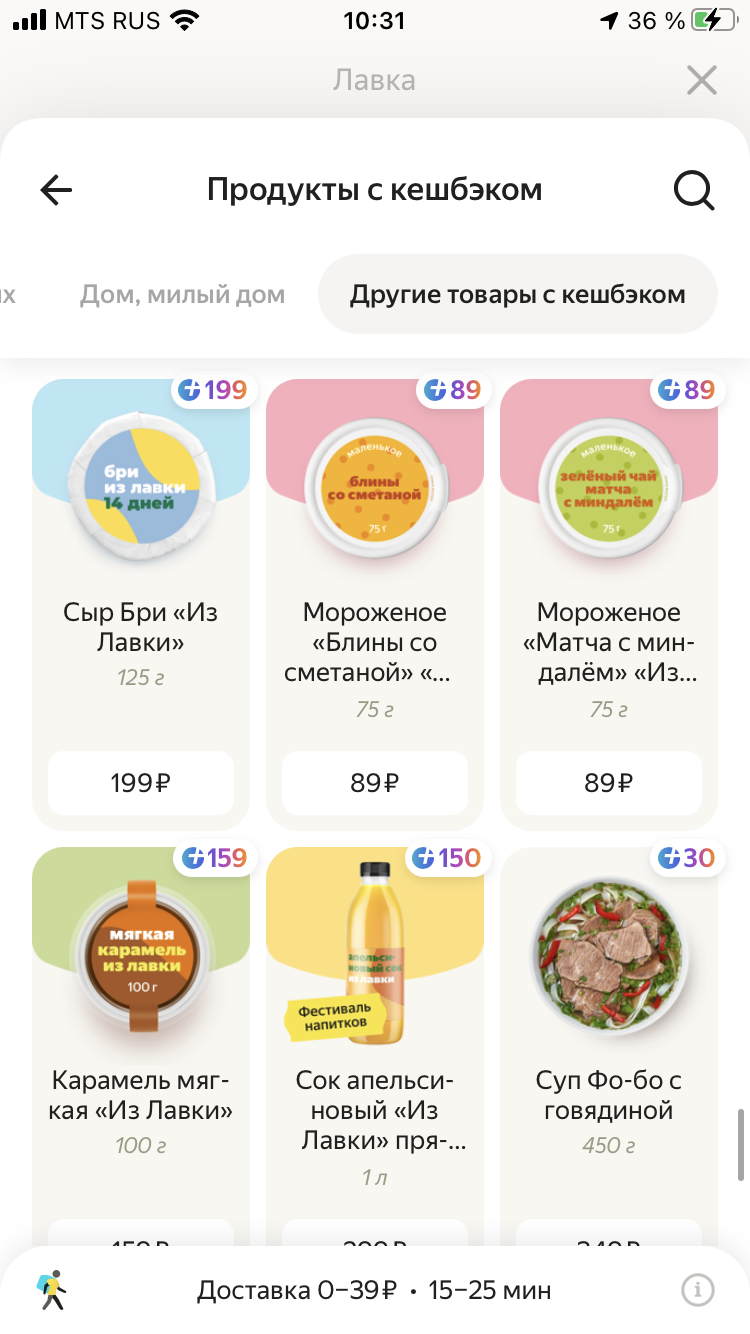The image size is (750, 1334).
Task: Switch to the Дом, милый дом tab
Action: tap(182, 295)
